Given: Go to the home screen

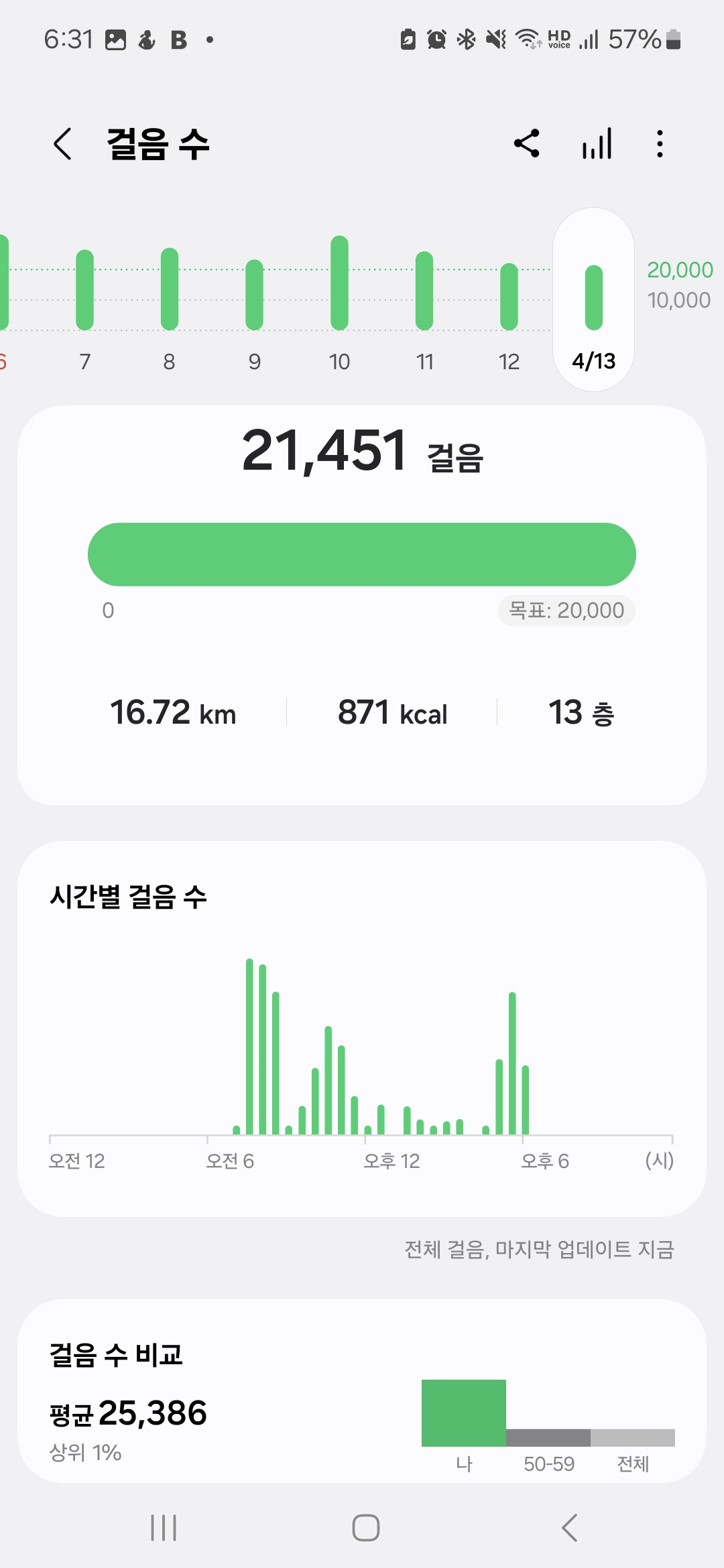Looking at the screenshot, I should click(x=366, y=1528).
